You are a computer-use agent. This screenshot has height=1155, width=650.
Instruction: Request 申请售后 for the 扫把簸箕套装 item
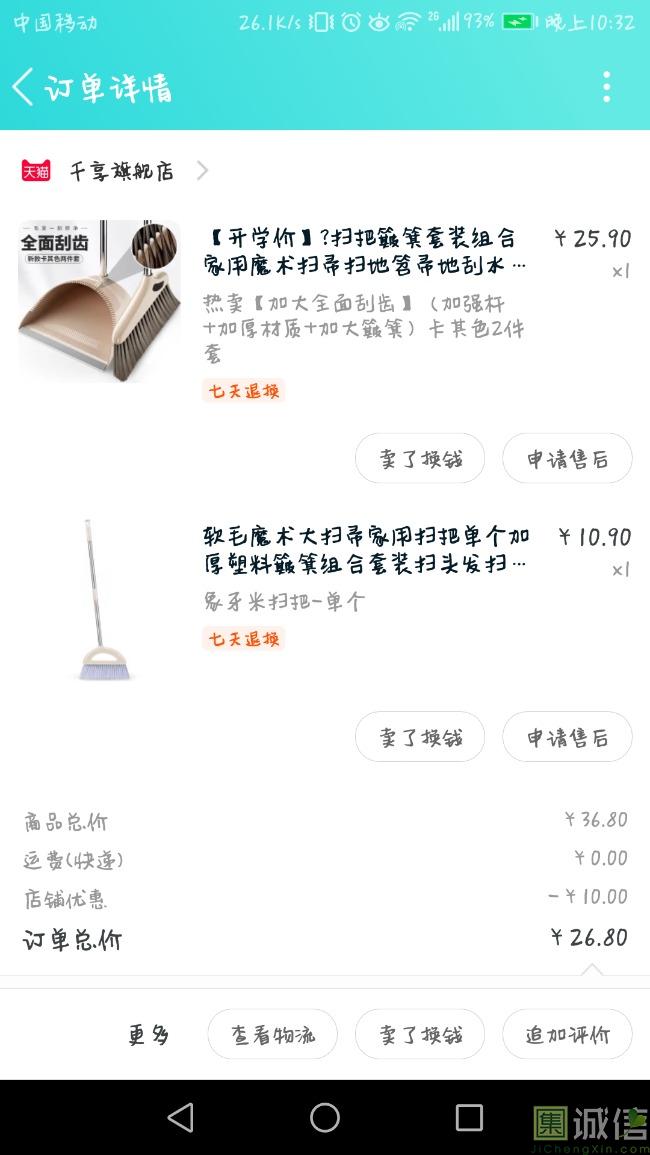point(567,459)
